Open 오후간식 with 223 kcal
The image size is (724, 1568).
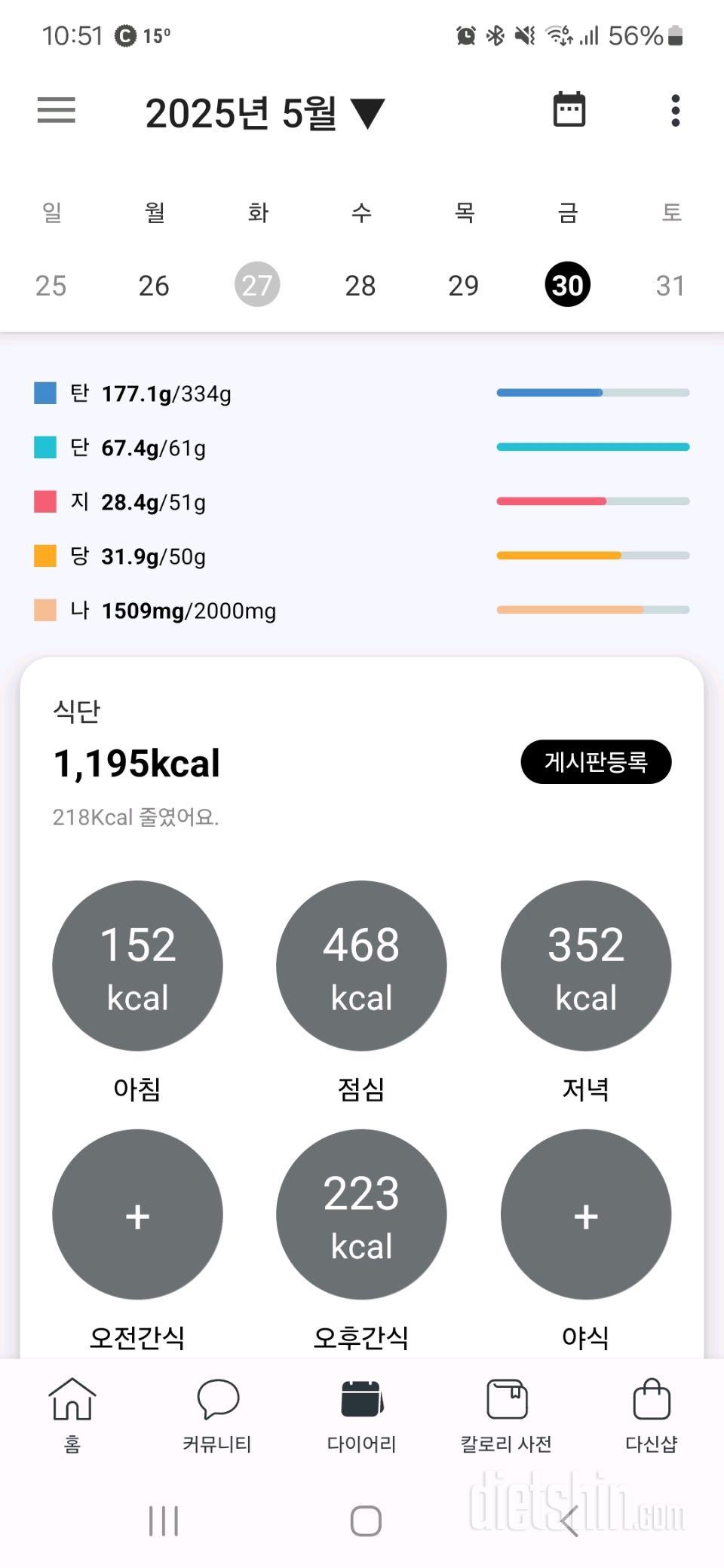(x=361, y=1214)
